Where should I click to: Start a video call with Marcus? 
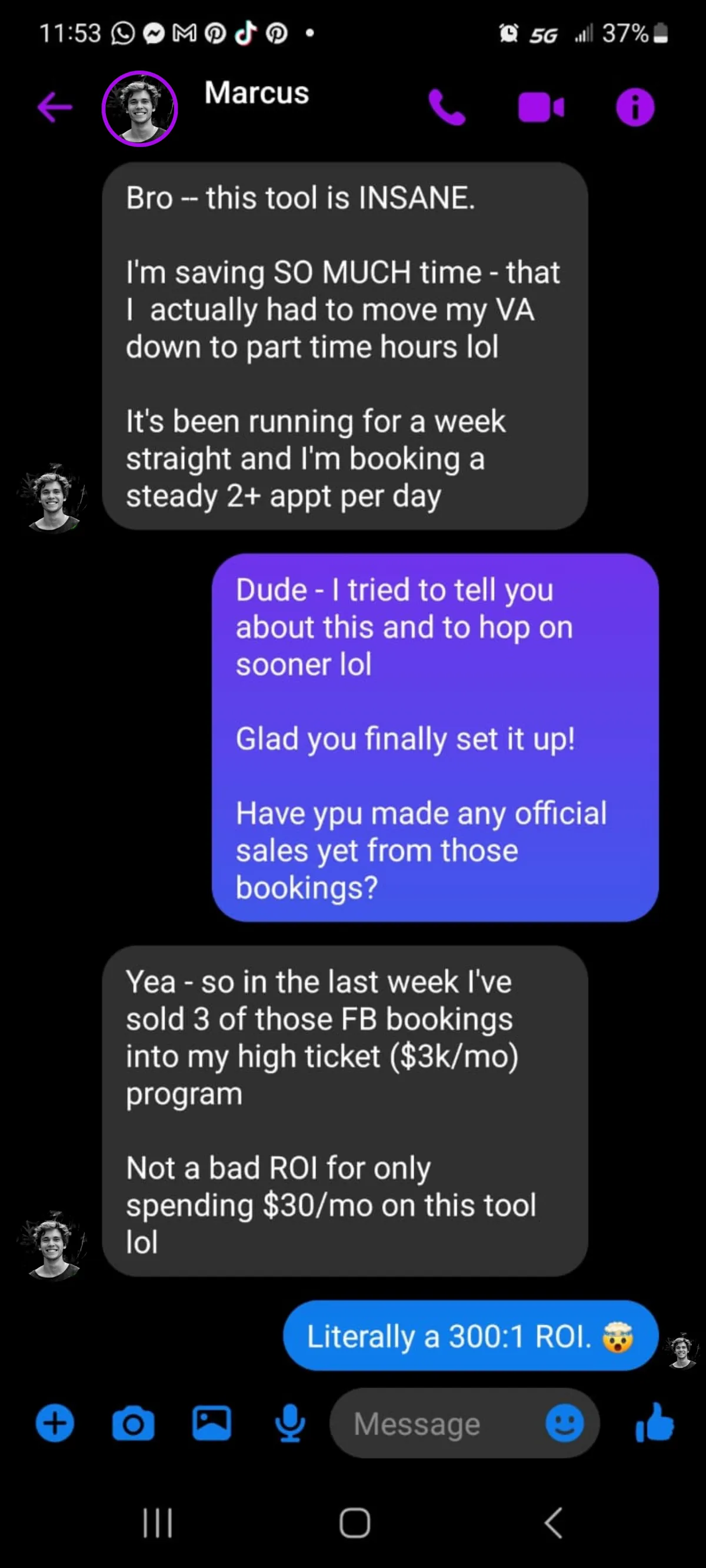tap(540, 107)
